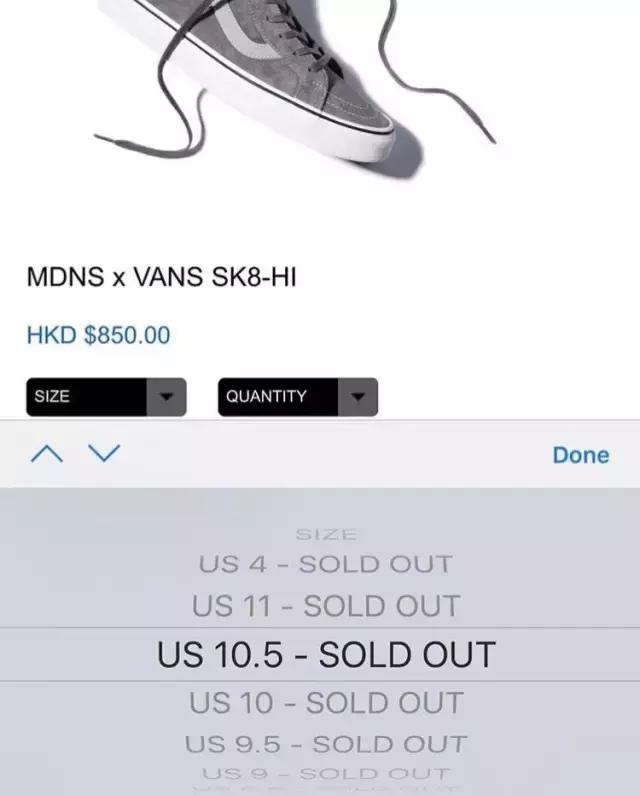Go to next field with down arrow
Viewport: 640px width, 796px height.
point(103,454)
